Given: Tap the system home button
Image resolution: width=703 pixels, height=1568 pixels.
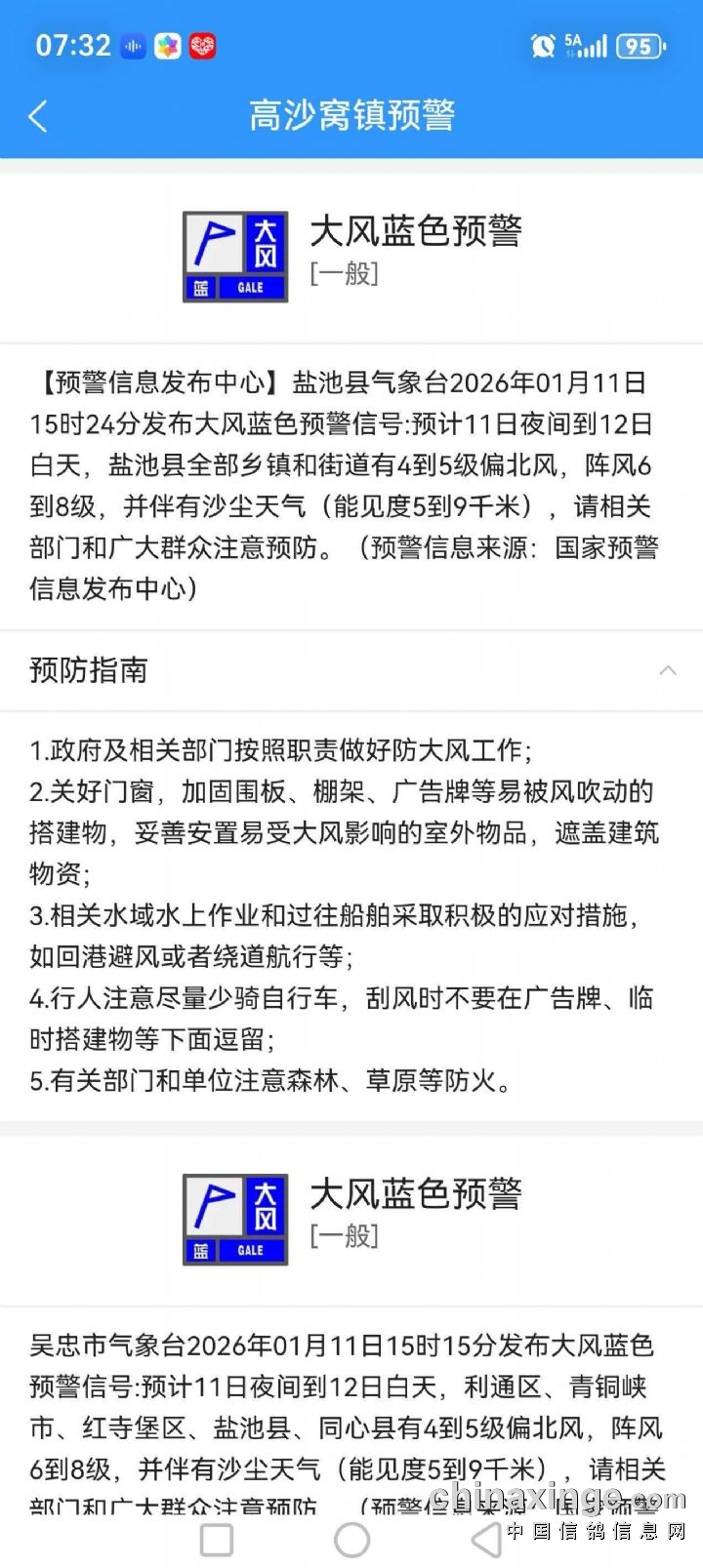Looking at the screenshot, I should click(351, 1541).
